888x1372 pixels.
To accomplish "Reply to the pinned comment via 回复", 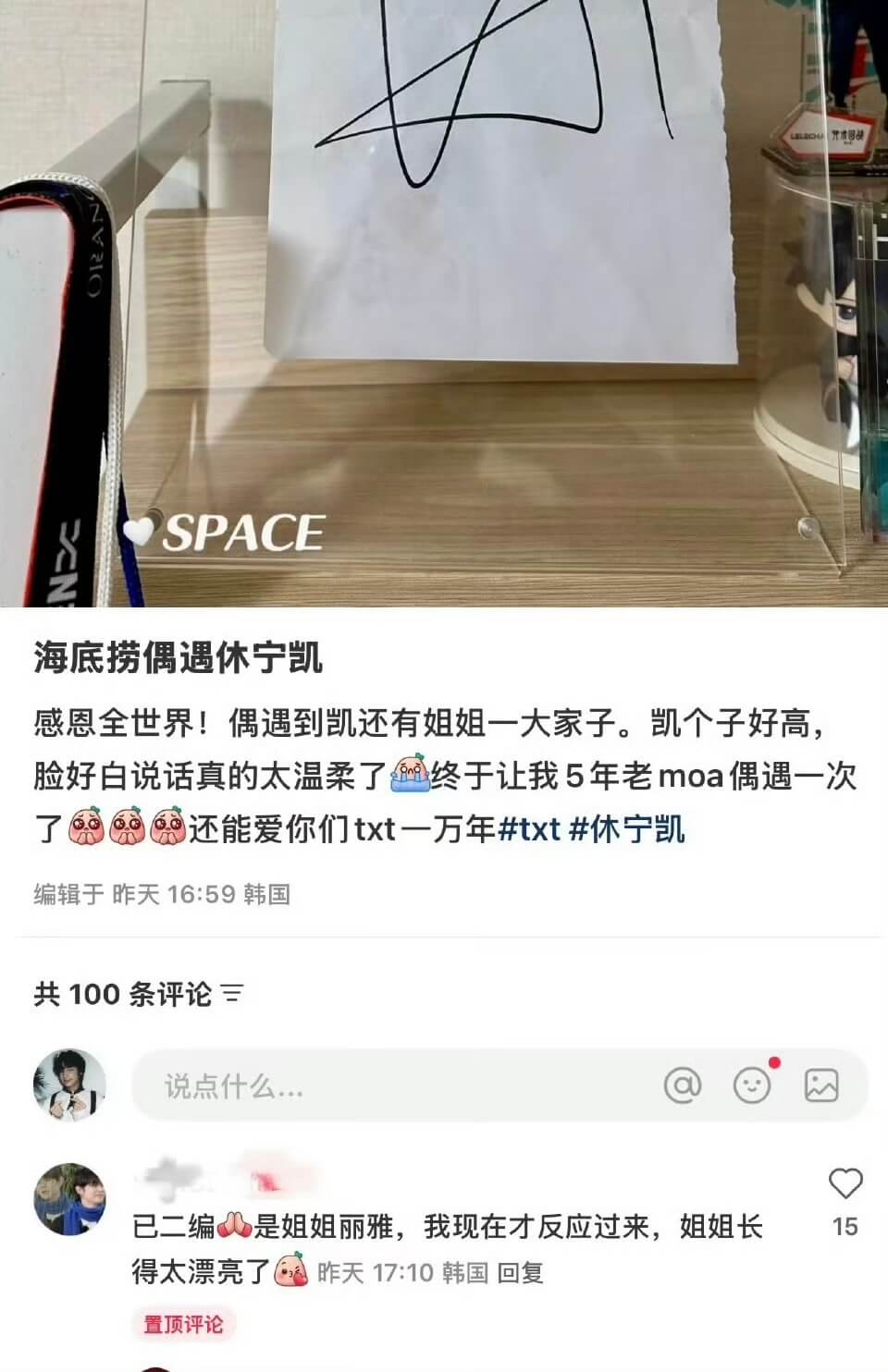I will 520,1273.
